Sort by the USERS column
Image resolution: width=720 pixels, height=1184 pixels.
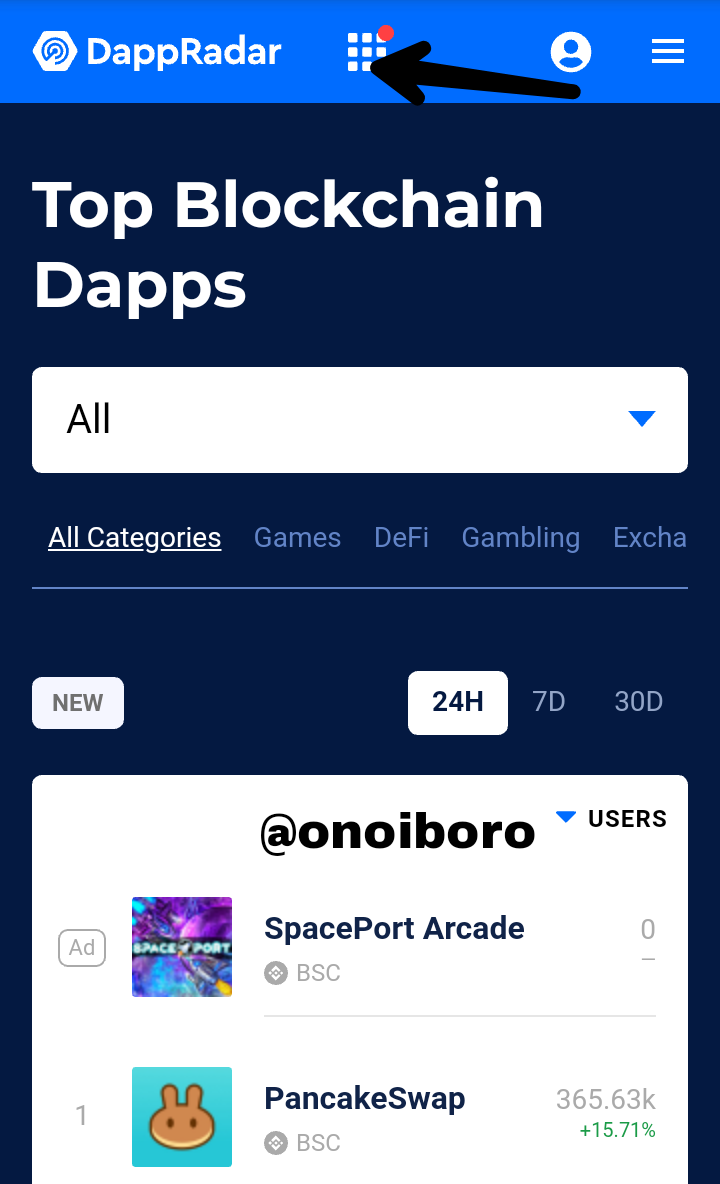pyautogui.click(x=612, y=819)
